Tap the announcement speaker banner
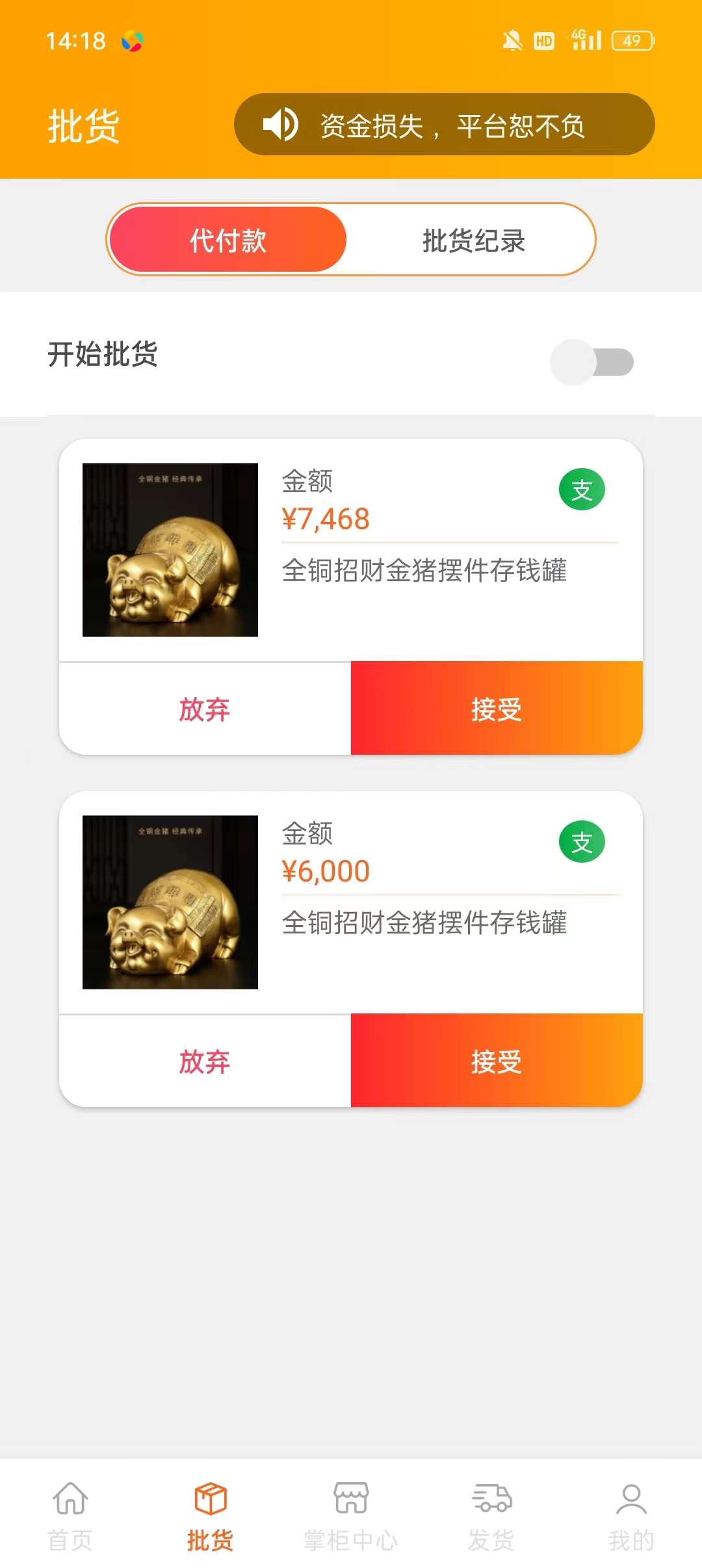Screen dimensions: 702x1568 [x=444, y=124]
